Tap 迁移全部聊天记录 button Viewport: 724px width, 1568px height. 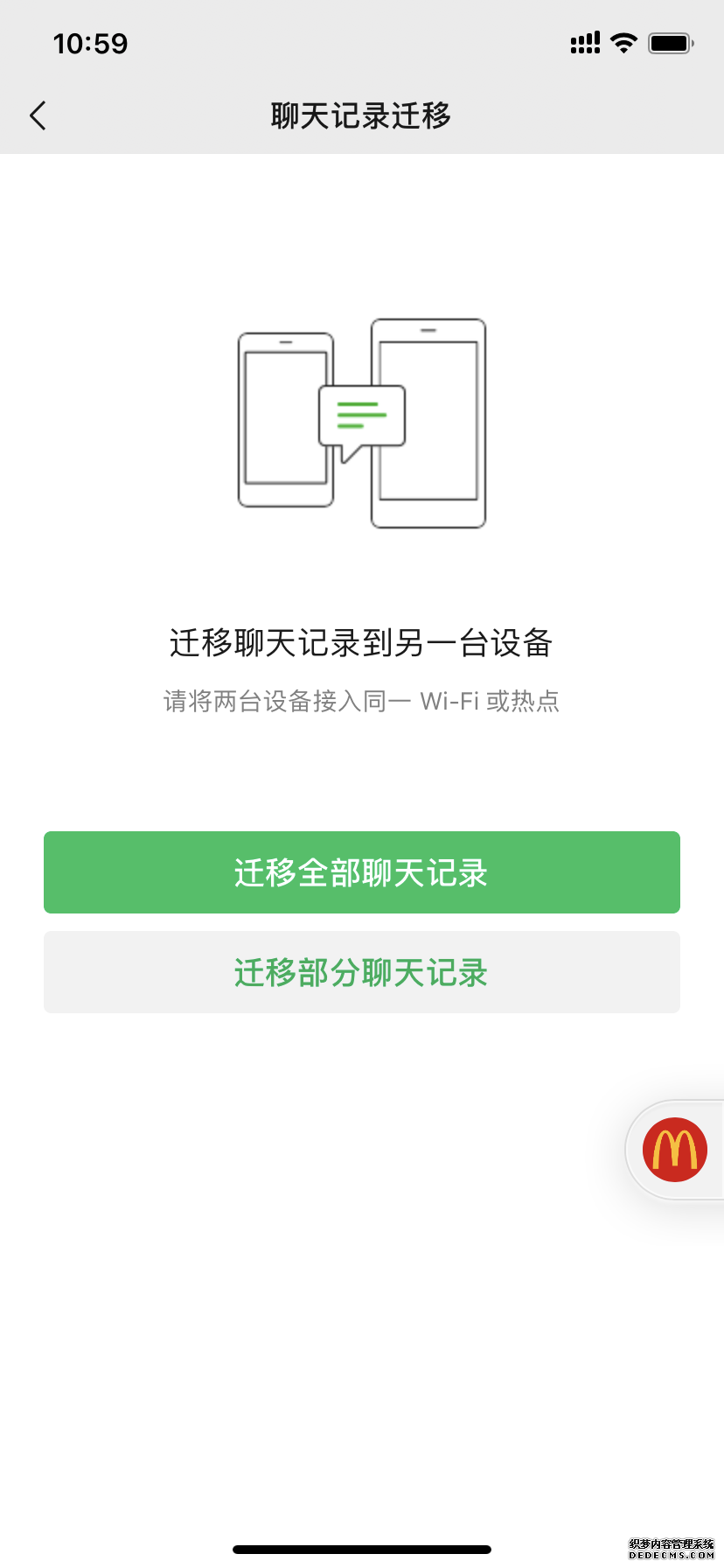(362, 872)
